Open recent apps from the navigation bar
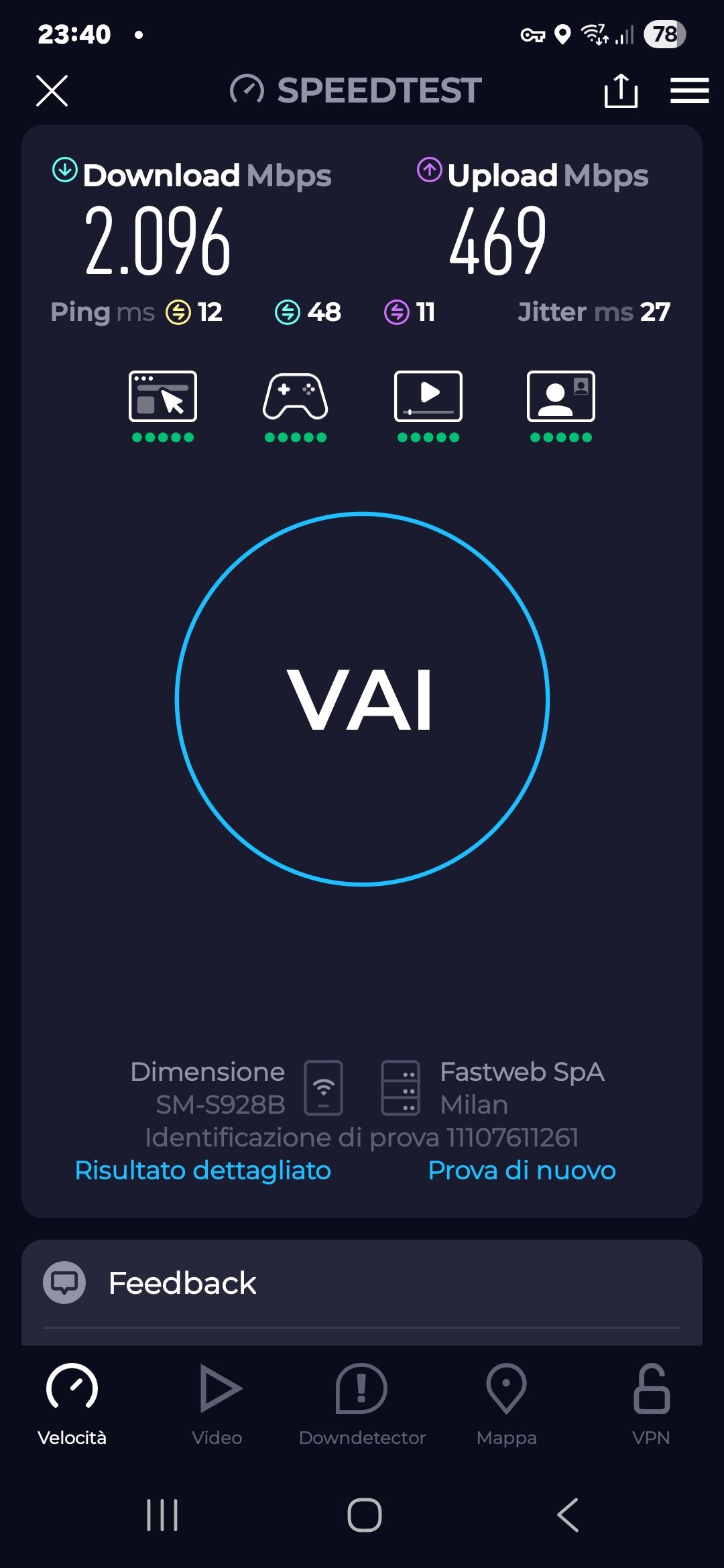Viewport: 724px width, 1568px height. coord(162,1515)
